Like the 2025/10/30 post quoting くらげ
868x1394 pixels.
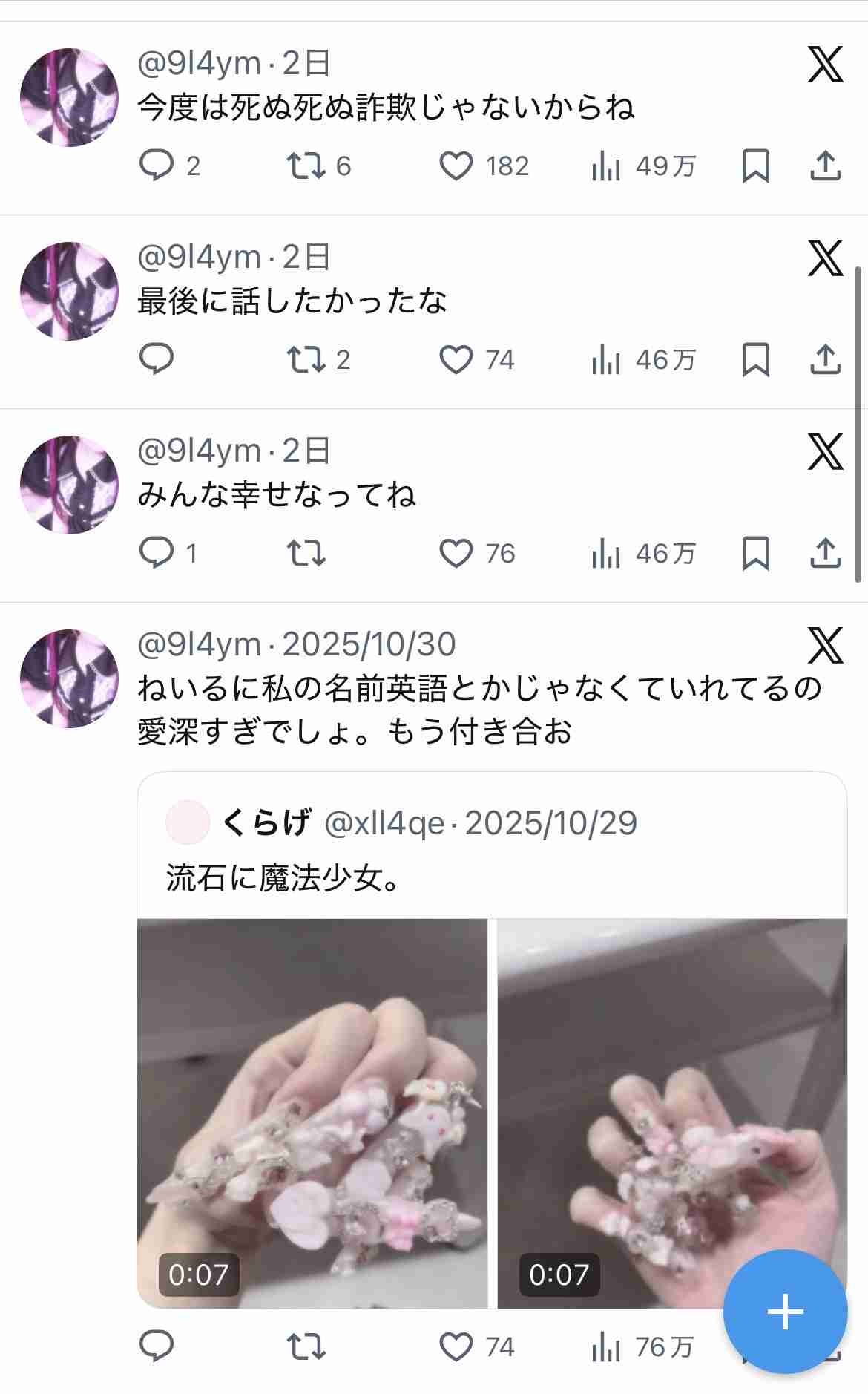click(456, 1347)
